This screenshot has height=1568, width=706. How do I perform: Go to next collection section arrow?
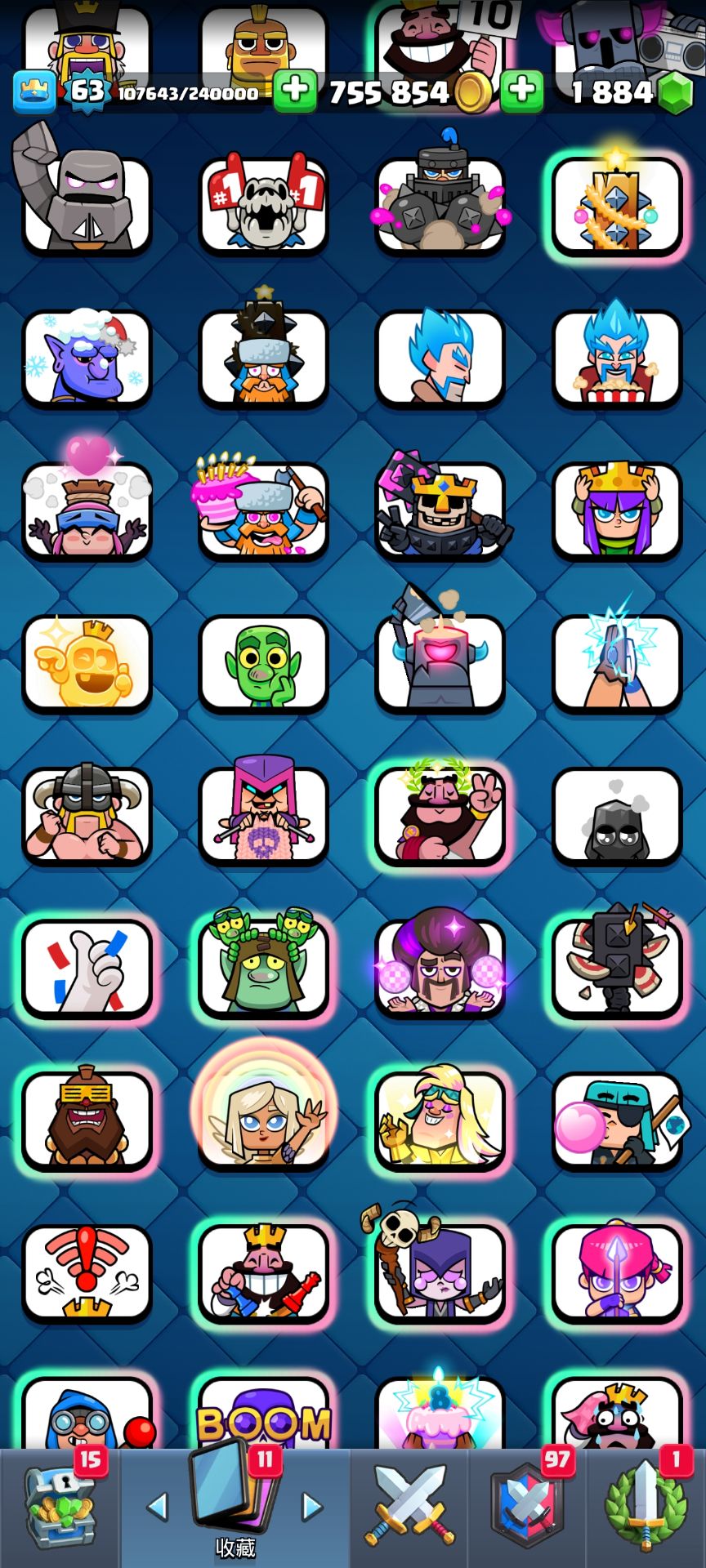click(x=312, y=1507)
